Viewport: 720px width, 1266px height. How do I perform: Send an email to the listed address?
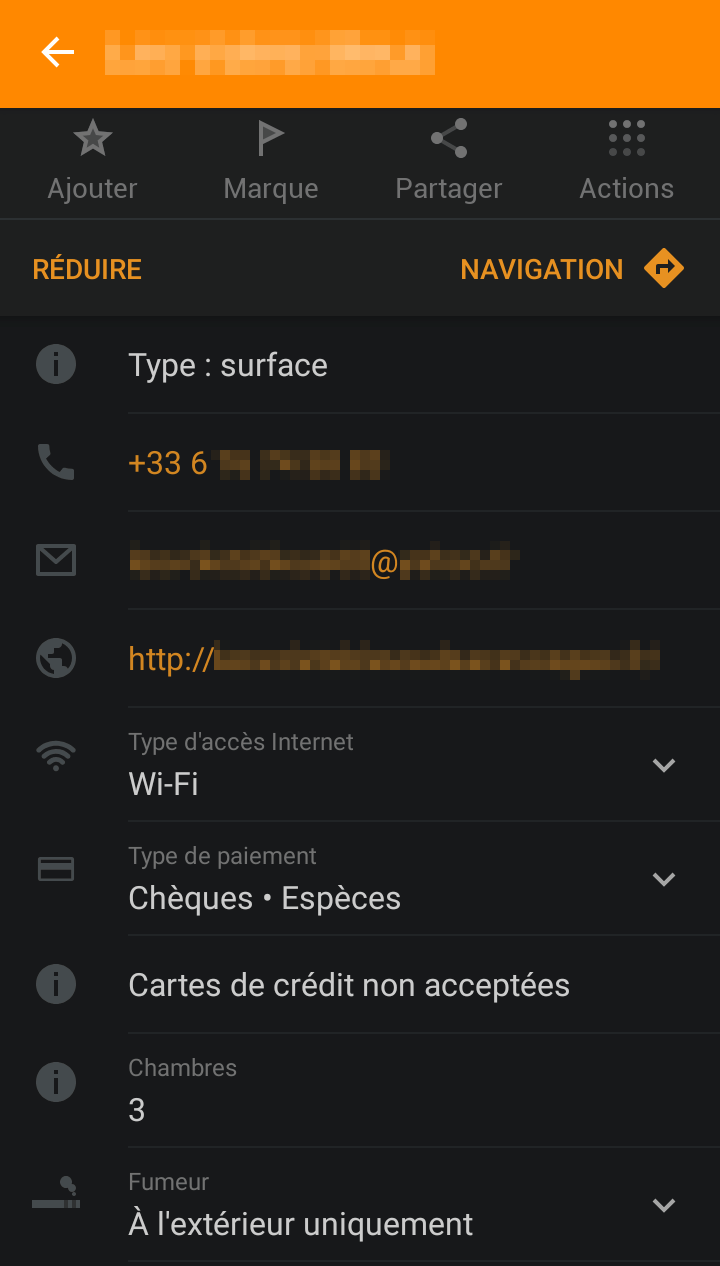(320, 562)
